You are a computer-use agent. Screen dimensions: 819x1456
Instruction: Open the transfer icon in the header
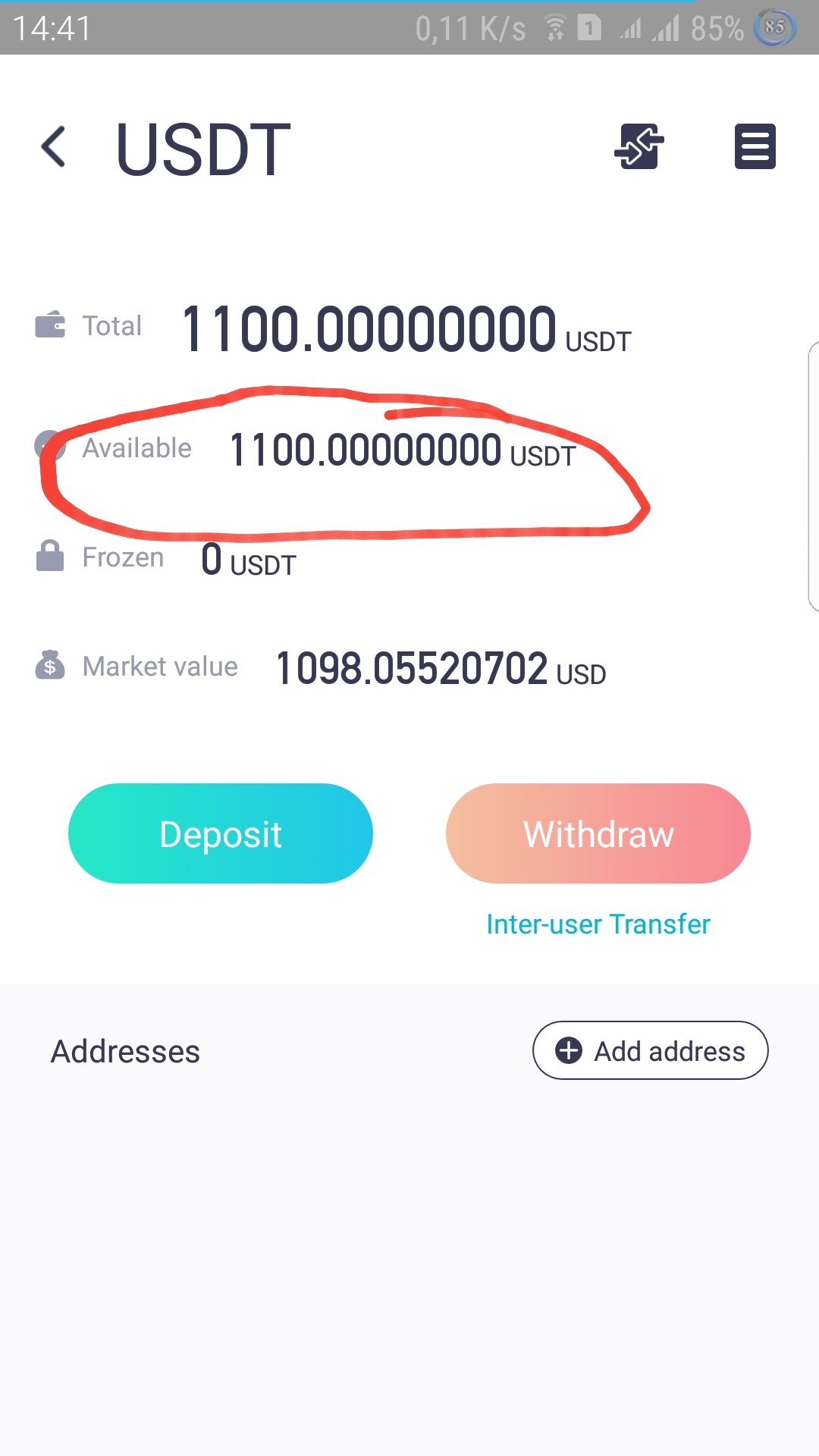pyautogui.click(x=639, y=146)
